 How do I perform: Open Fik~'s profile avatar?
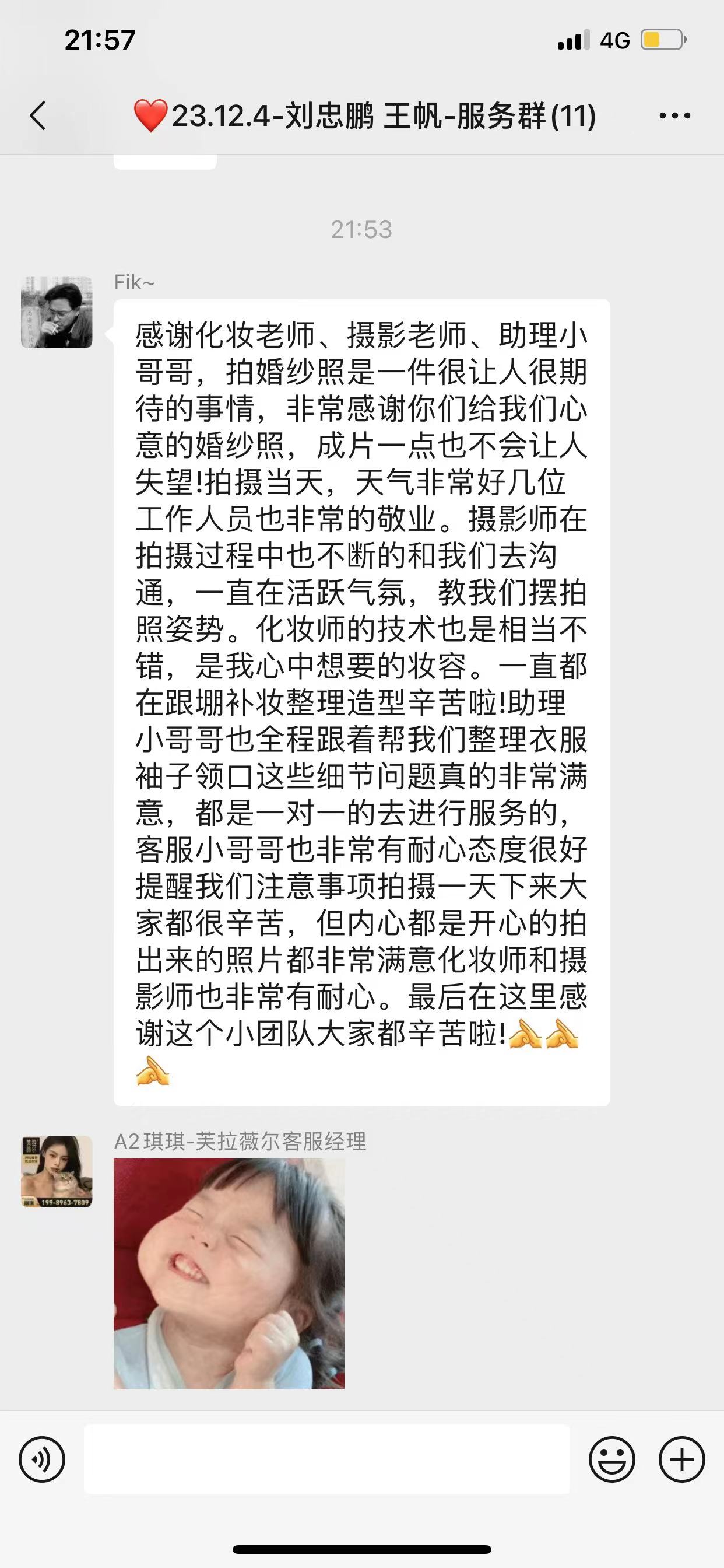[x=57, y=312]
